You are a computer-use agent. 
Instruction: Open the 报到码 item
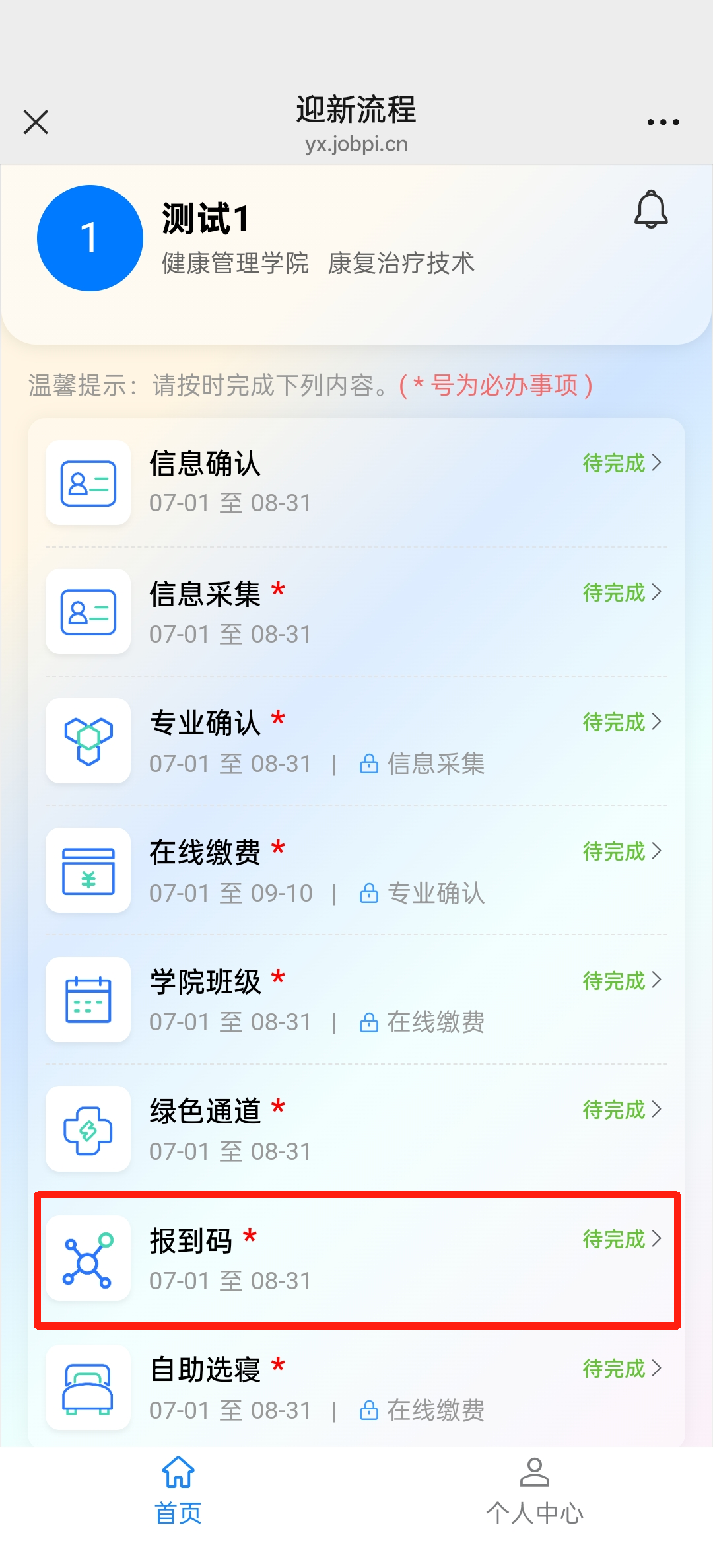[x=356, y=1259]
